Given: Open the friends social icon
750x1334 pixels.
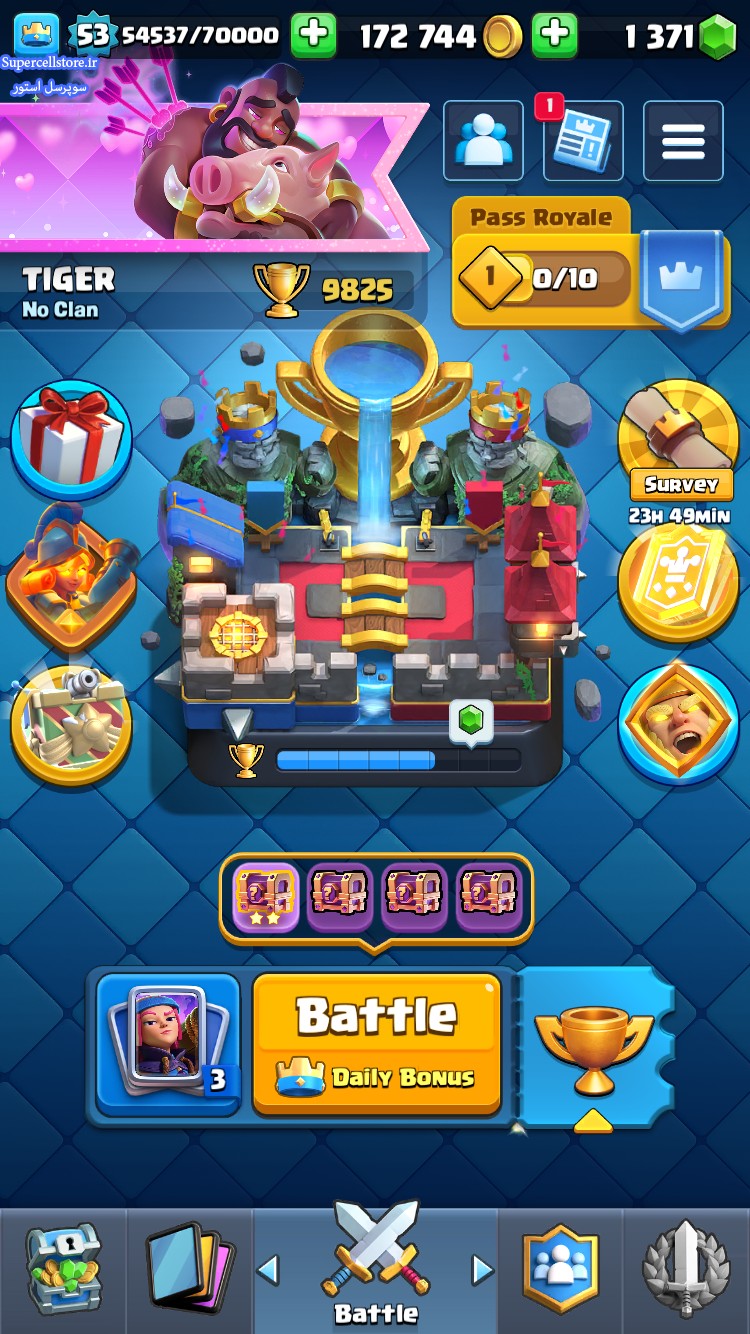Looking at the screenshot, I should [x=483, y=141].
